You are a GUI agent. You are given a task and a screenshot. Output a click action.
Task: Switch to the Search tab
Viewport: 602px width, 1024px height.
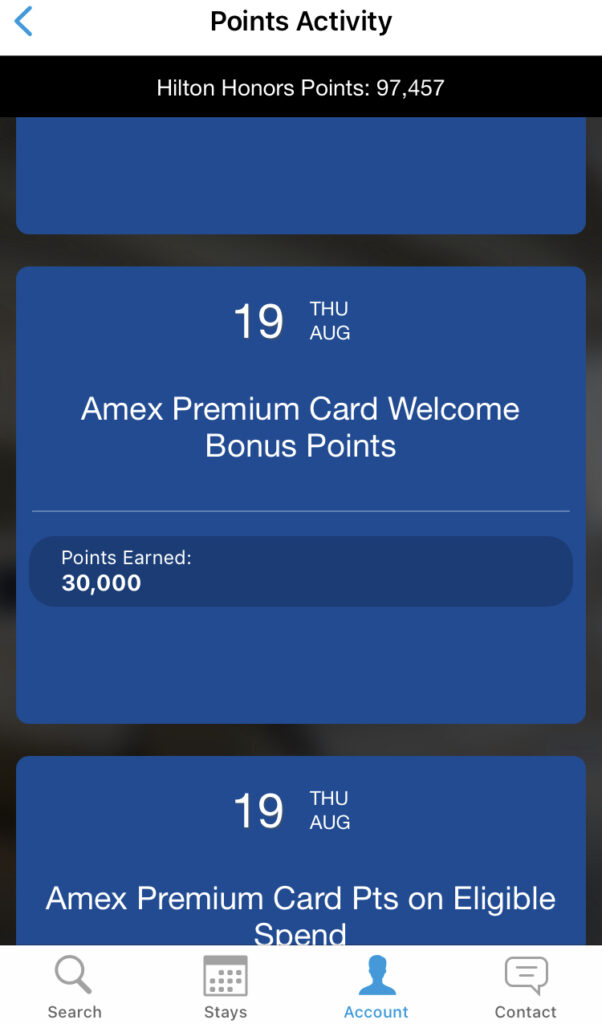74,986
